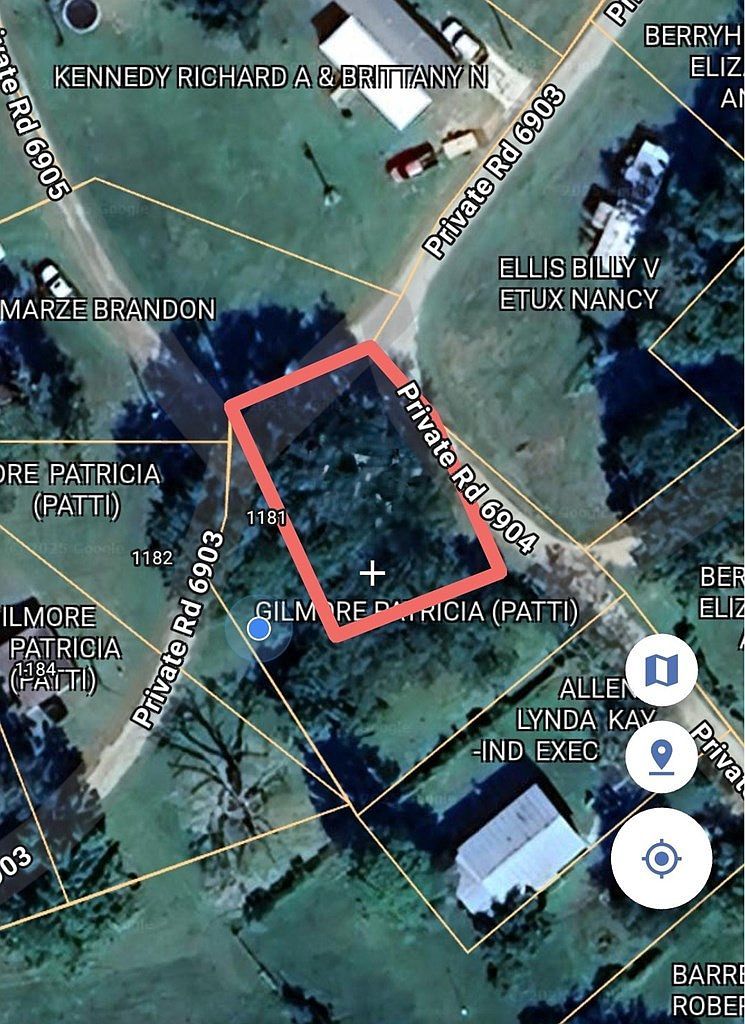Tap the Private Rd 6903 road label
The height and width of the screenshot is (1024, 745).
(x=180, y=625)
